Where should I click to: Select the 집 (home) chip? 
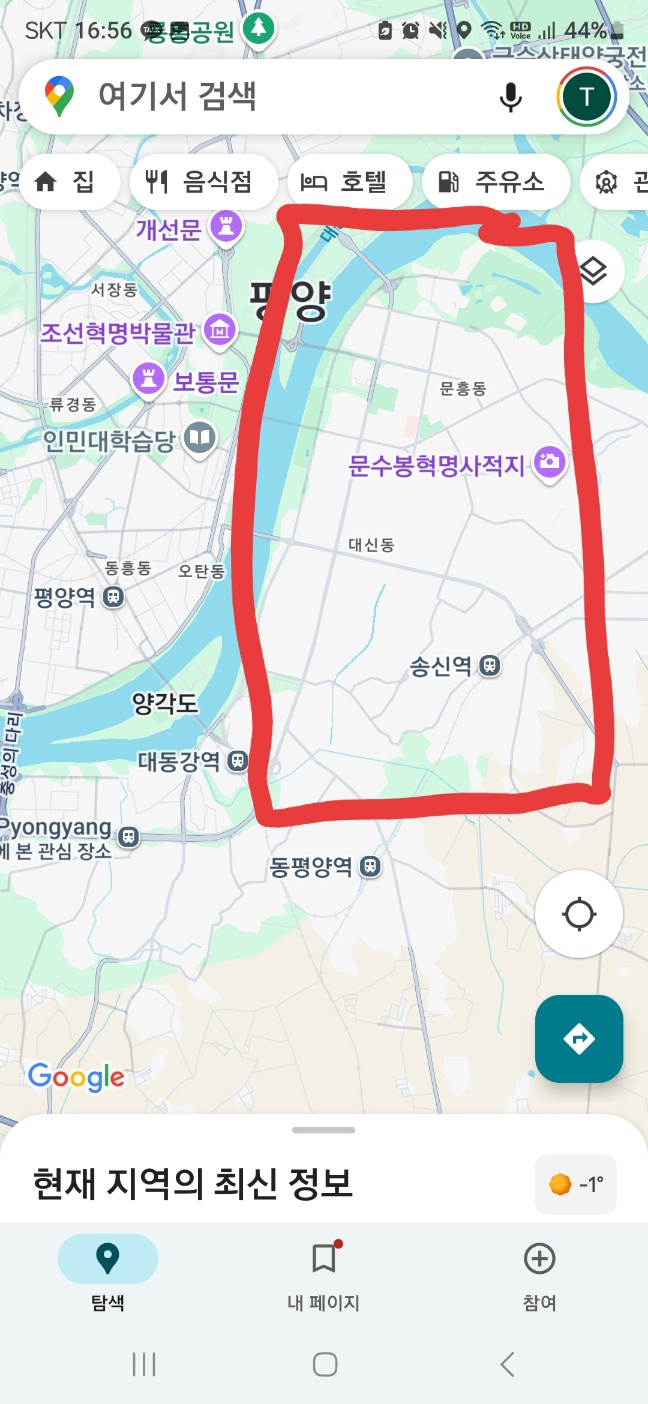pos(64,182)
